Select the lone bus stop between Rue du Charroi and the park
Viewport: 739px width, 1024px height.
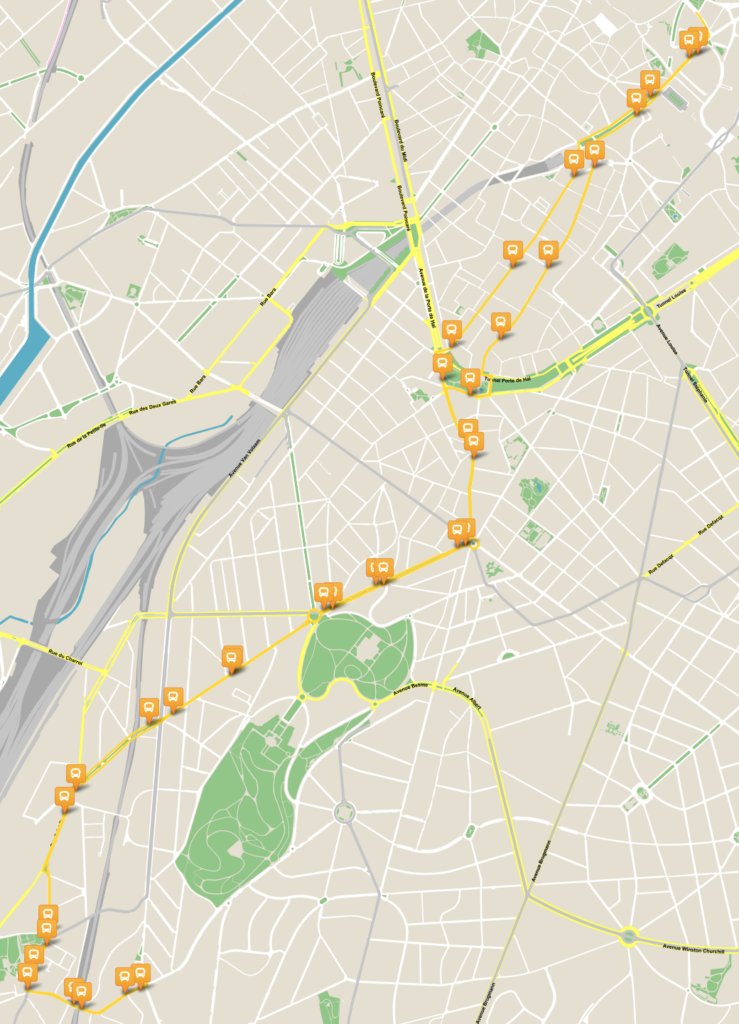point(232,656)
